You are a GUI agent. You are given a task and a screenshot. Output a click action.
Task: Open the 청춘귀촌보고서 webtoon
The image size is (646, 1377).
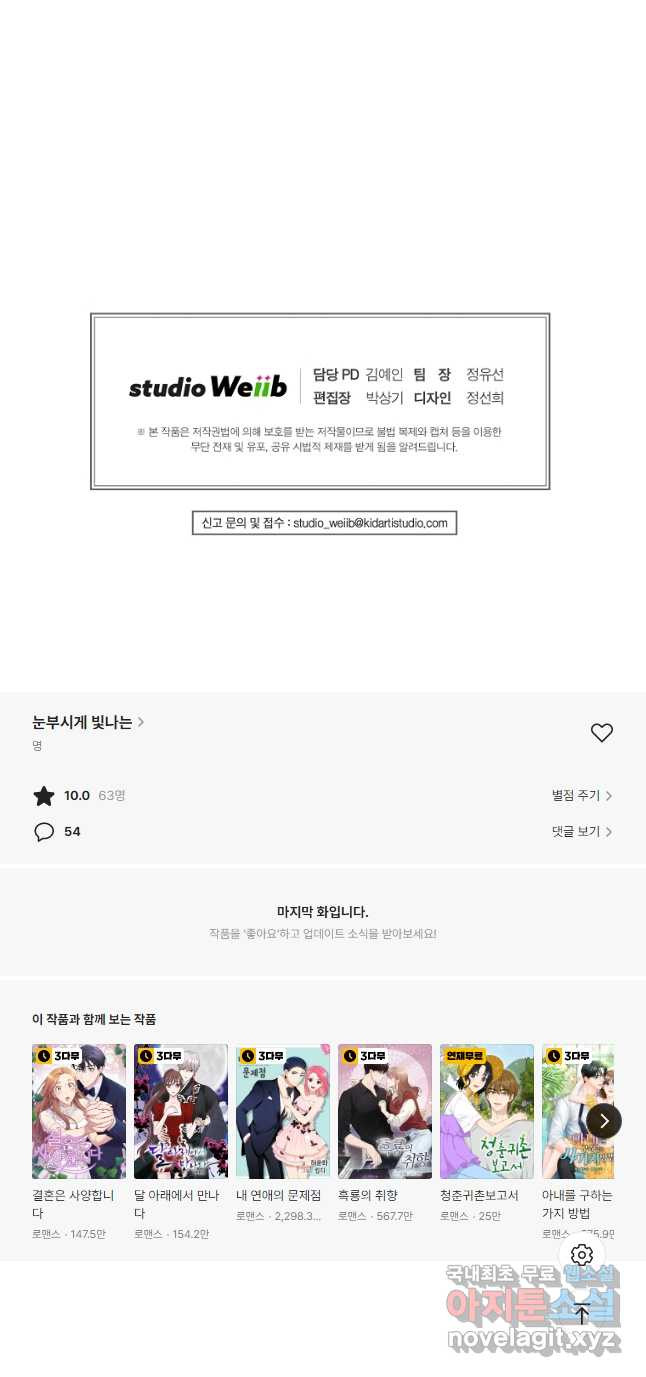[x=487, y=1111]
